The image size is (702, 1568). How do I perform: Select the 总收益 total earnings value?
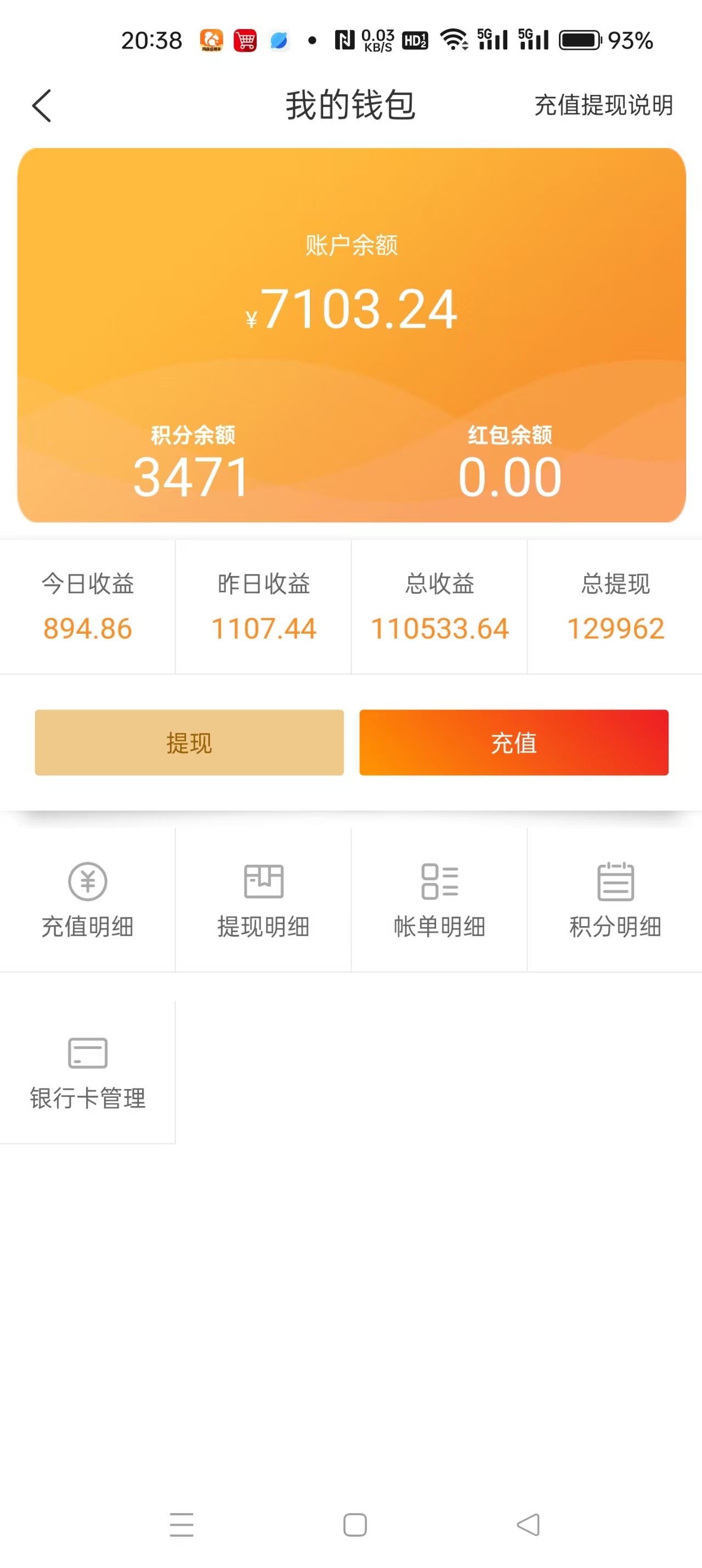[439, 628]
